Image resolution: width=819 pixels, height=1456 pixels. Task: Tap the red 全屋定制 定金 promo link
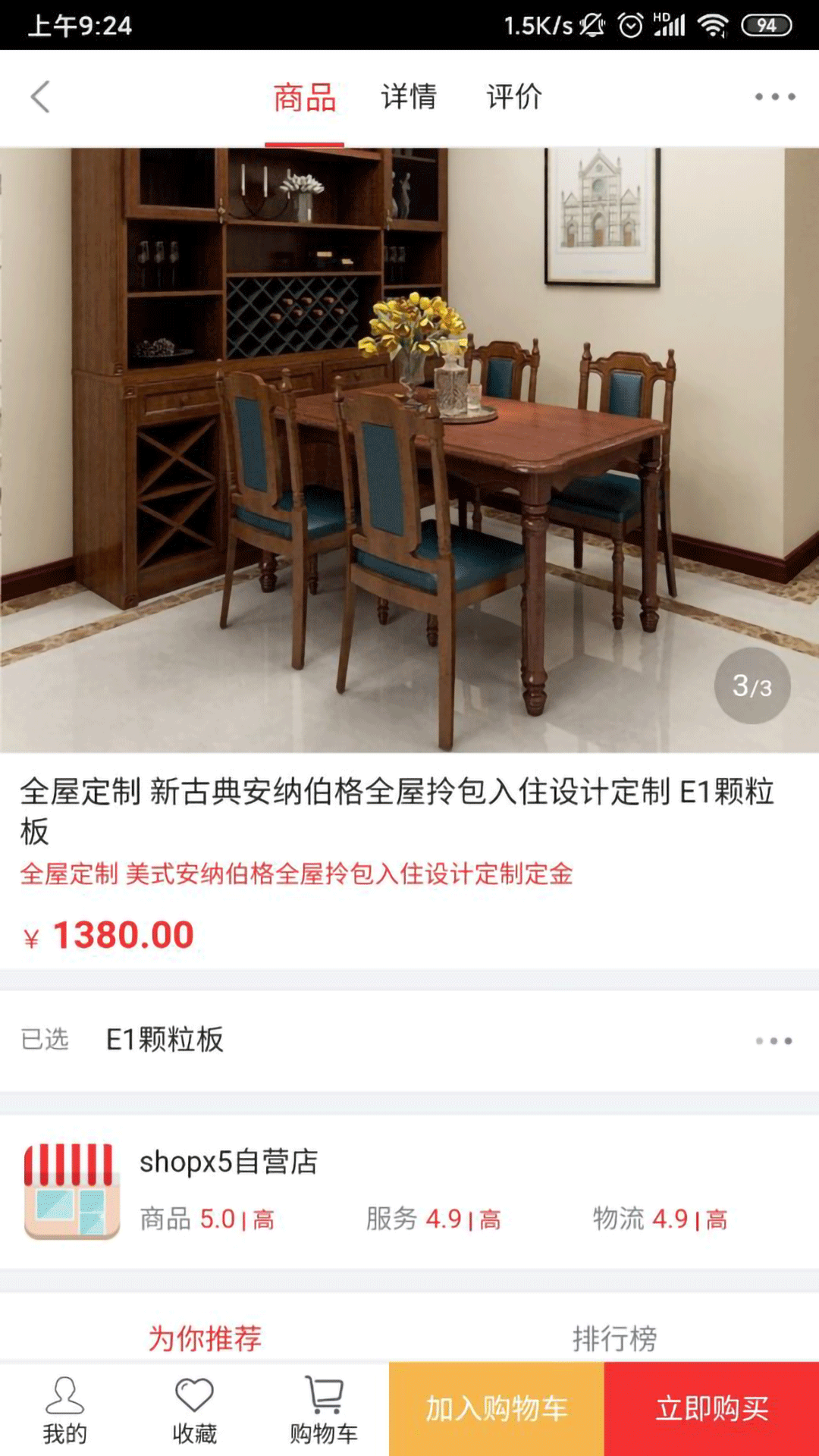pos(298,874)
